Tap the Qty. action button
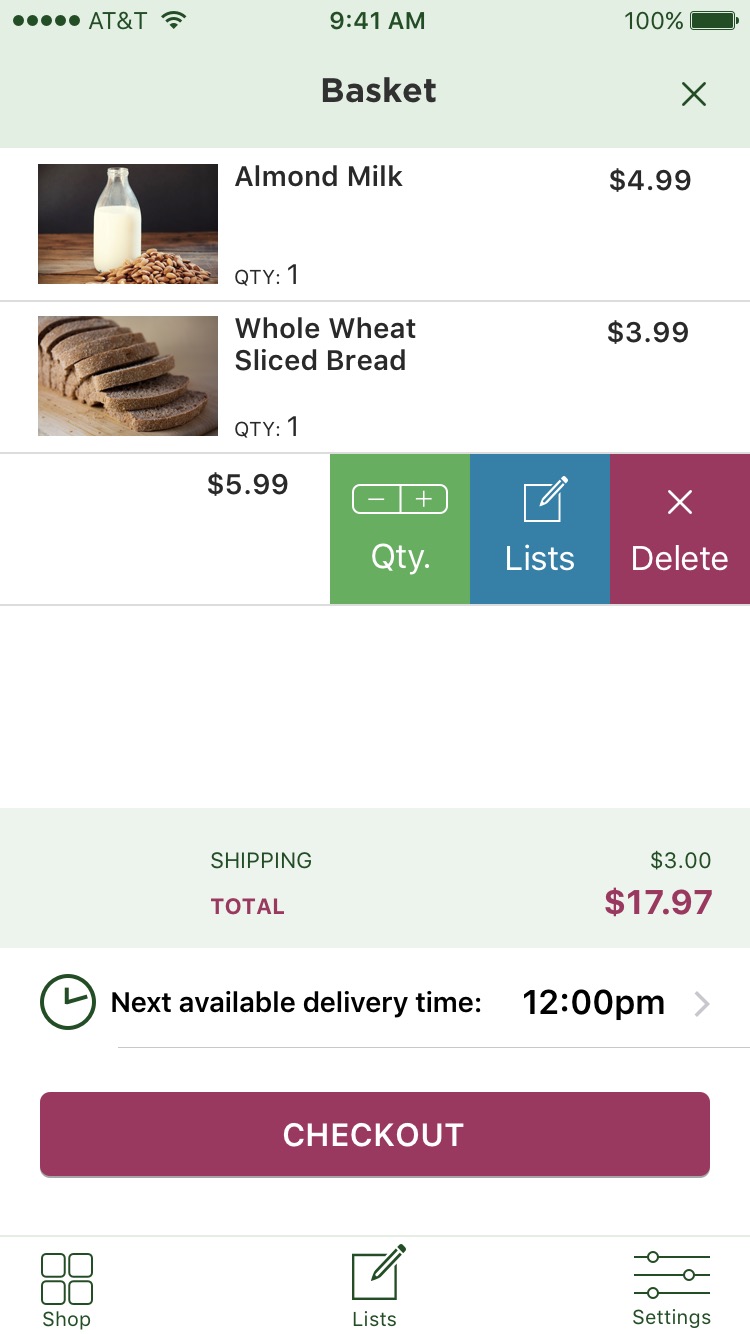Screen dimensions: 750x1334 pyautogui.click(x=400, y=529)
